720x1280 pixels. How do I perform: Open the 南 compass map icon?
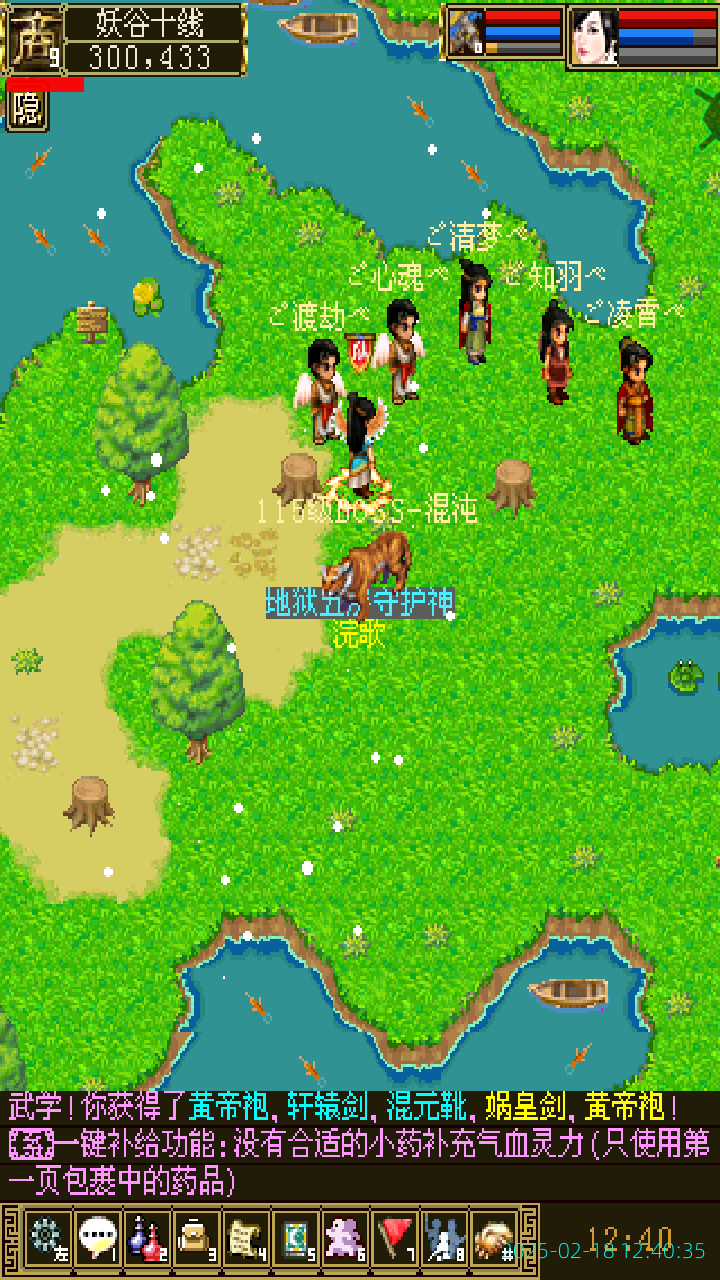coord(34,40)
